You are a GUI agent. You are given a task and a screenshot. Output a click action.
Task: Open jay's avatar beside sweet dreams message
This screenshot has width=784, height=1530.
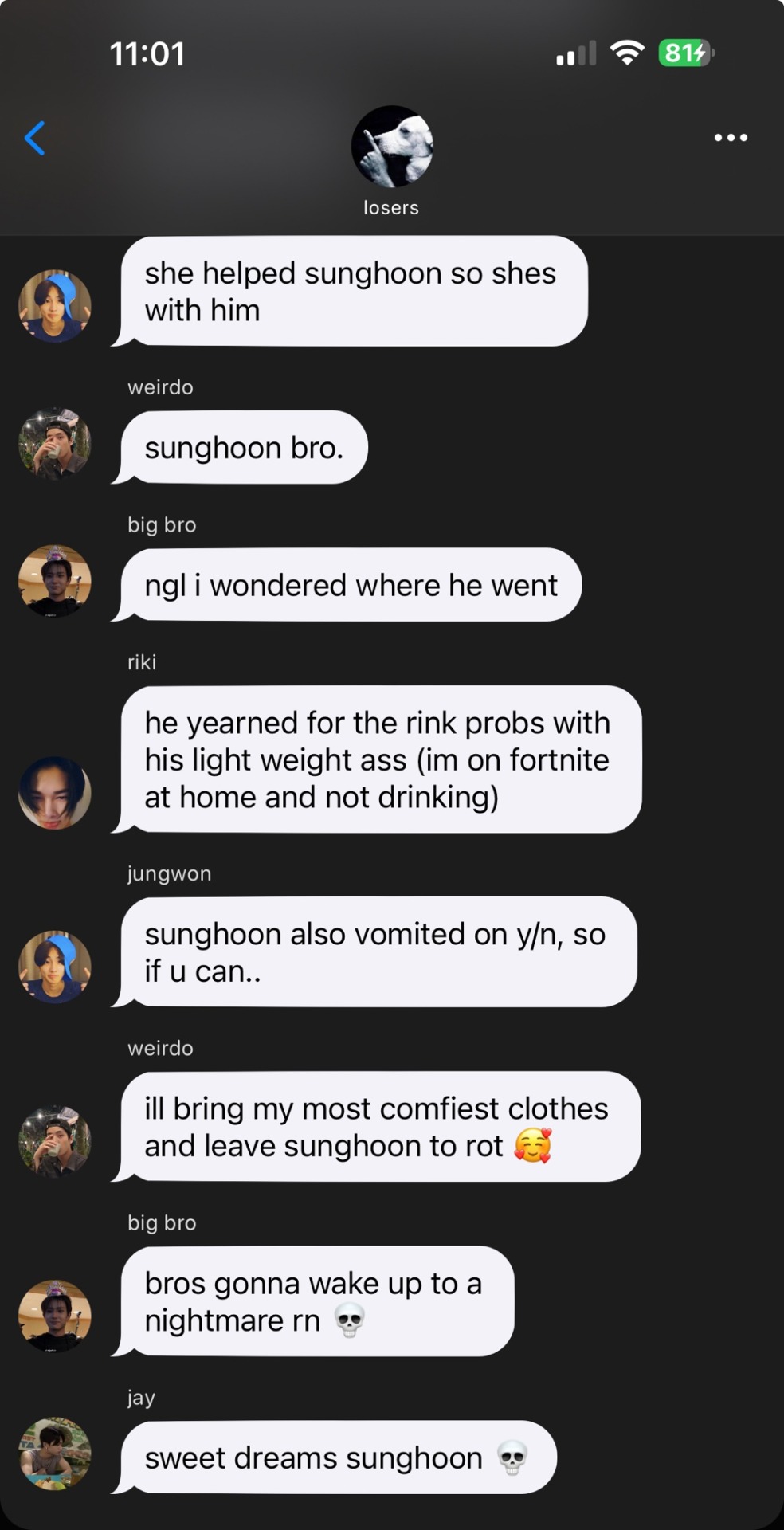point(54,1453)
